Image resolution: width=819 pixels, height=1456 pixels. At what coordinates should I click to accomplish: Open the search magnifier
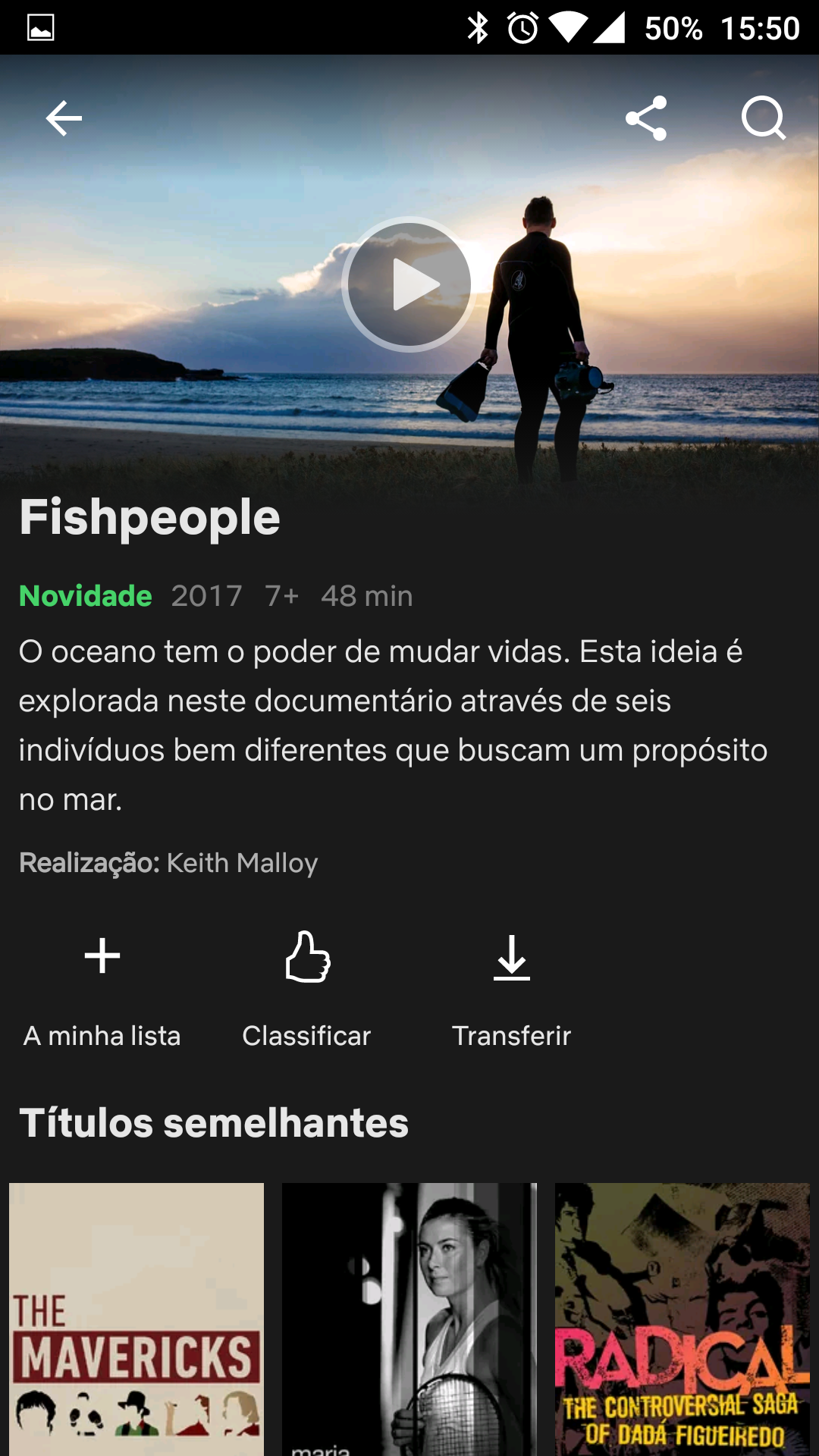tap(764, 118)
